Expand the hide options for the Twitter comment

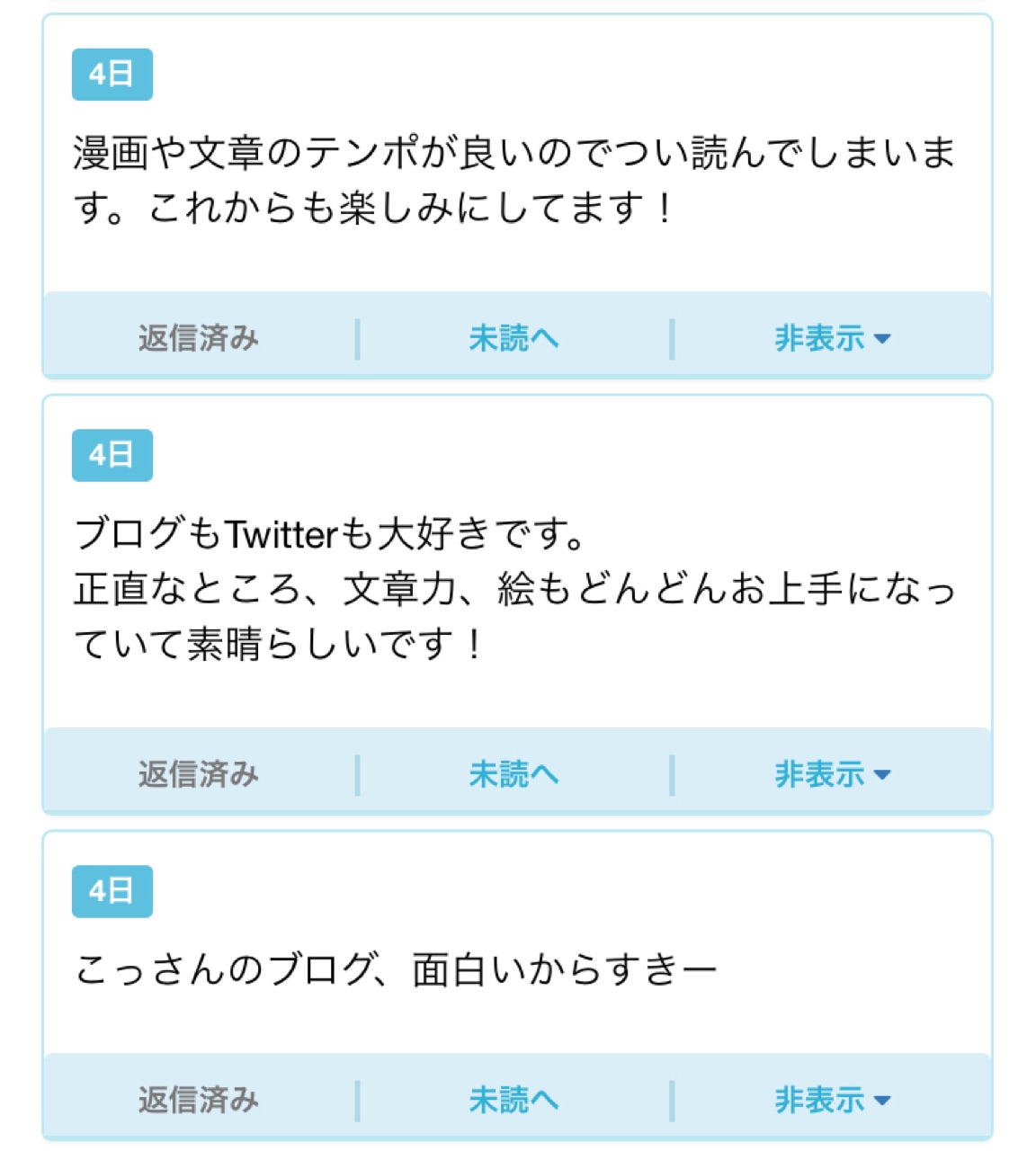pyautogui.click(x=822, y=772)
